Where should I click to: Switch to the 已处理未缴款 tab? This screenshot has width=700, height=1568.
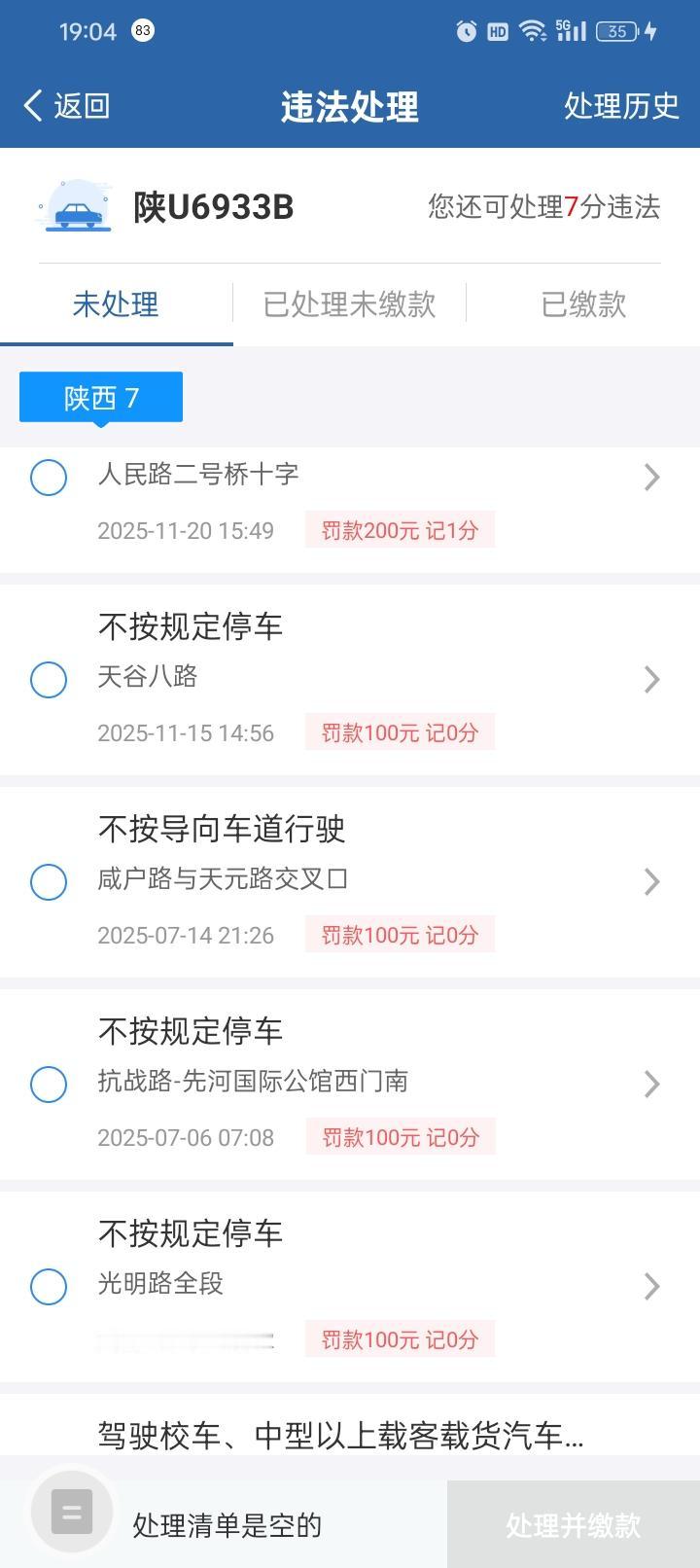pos(346,305)
